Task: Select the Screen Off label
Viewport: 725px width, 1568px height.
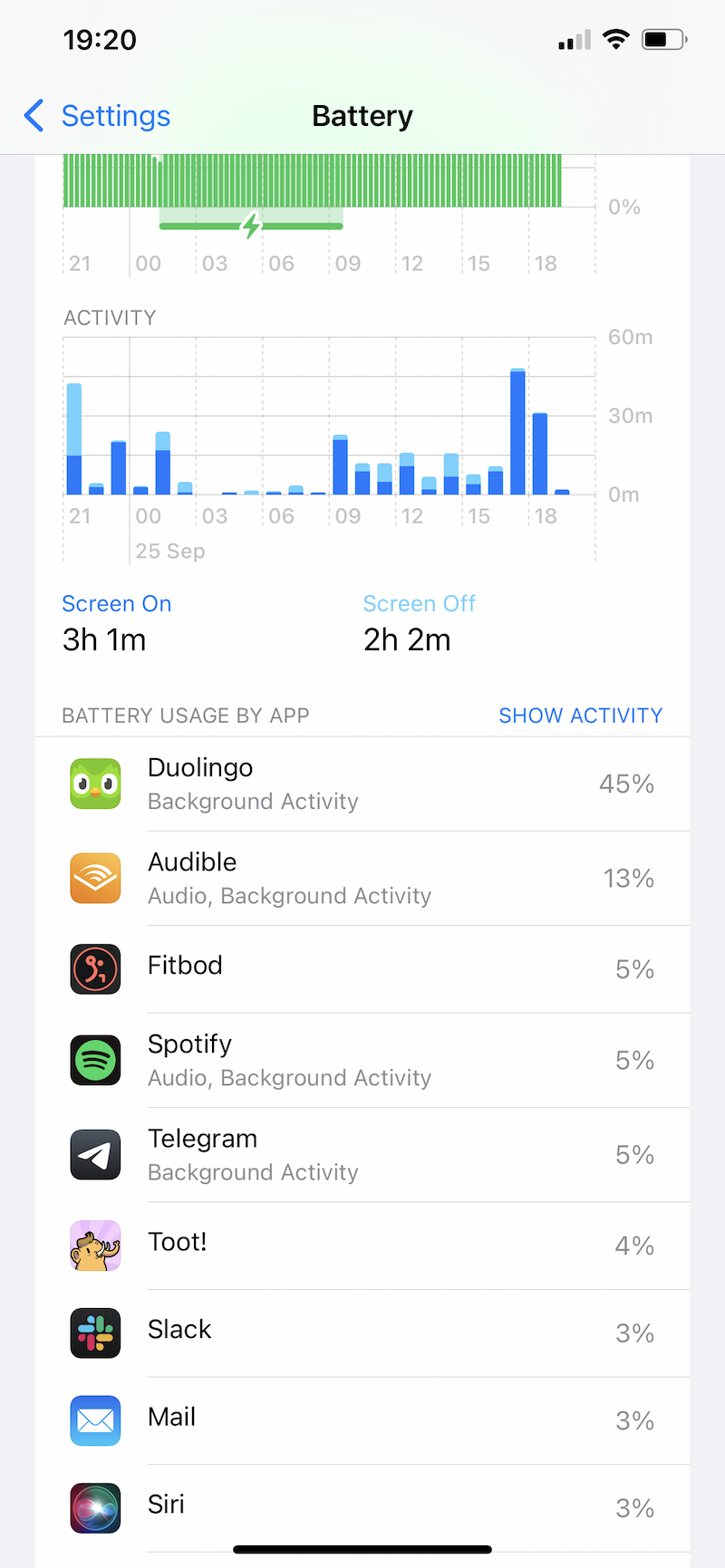Action: coord(419,603)
